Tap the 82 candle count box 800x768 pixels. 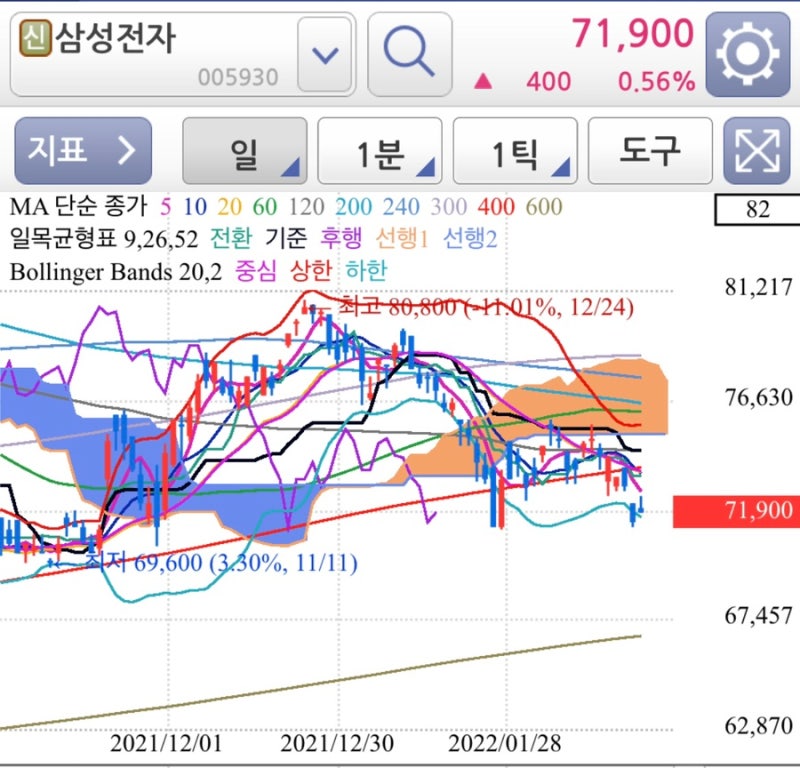[x=757, y=210]
